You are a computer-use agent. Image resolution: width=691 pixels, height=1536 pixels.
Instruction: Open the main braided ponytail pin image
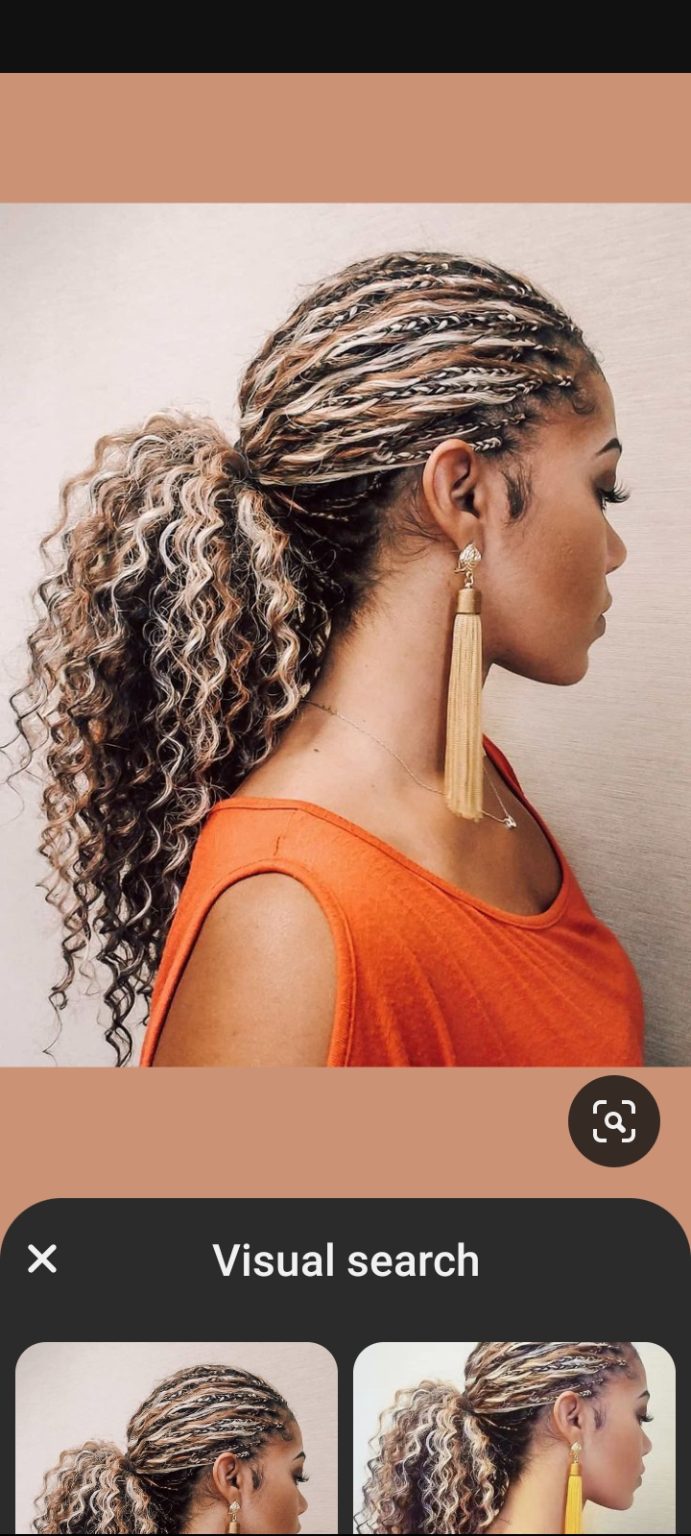click(345, 635)
